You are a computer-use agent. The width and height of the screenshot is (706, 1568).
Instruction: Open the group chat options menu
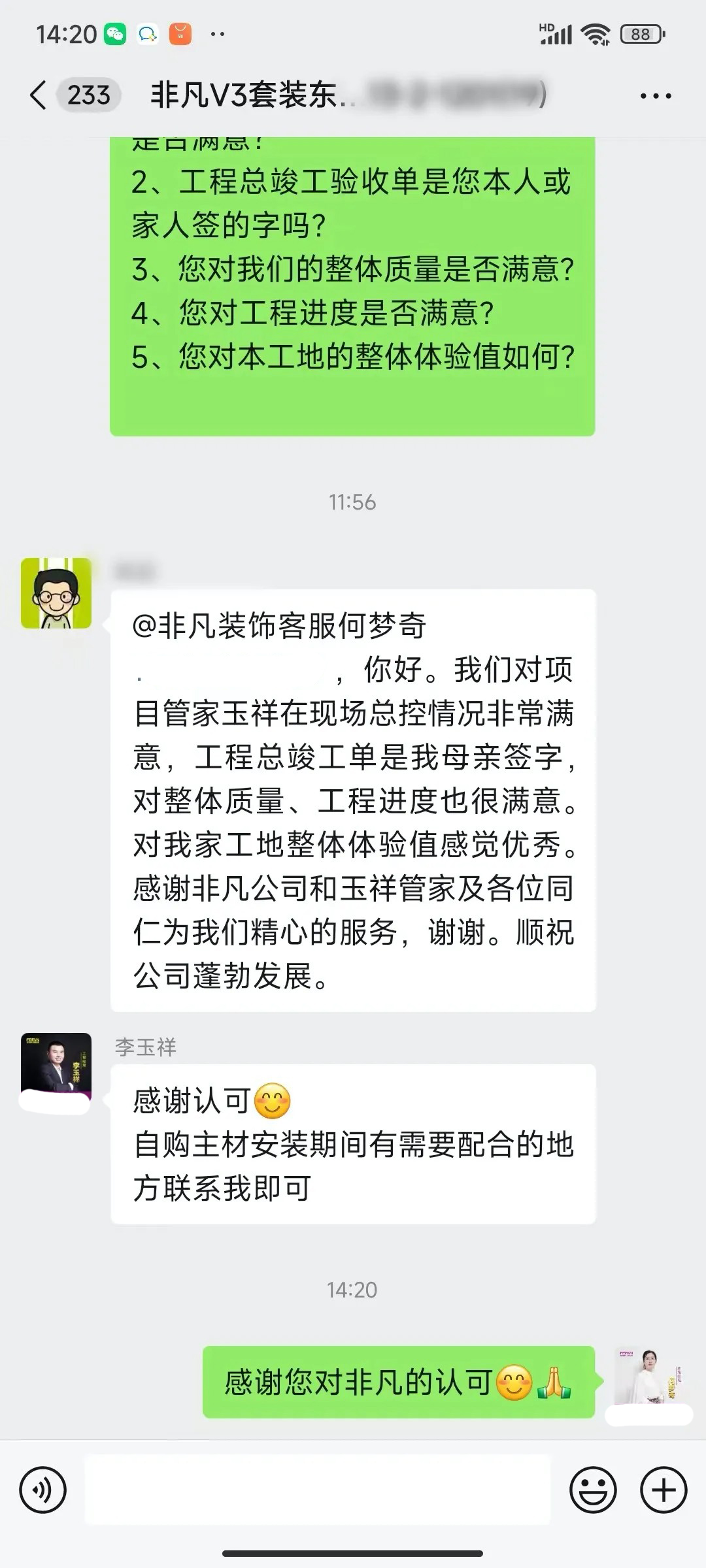pyautogui.click(x=655, y=96)
